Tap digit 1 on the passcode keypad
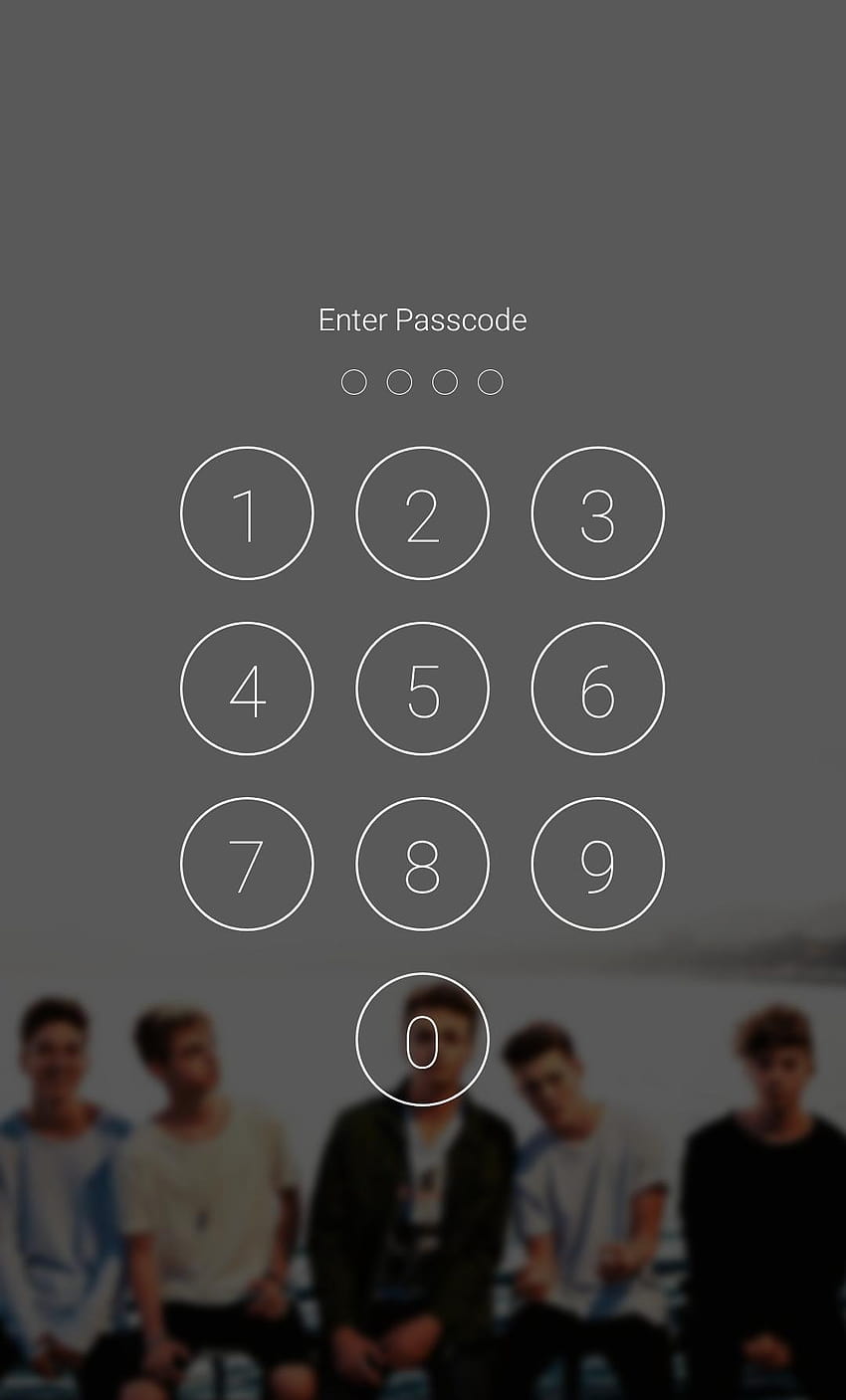Viewport: 846px width, 1400px height. [x=247, y=513]
